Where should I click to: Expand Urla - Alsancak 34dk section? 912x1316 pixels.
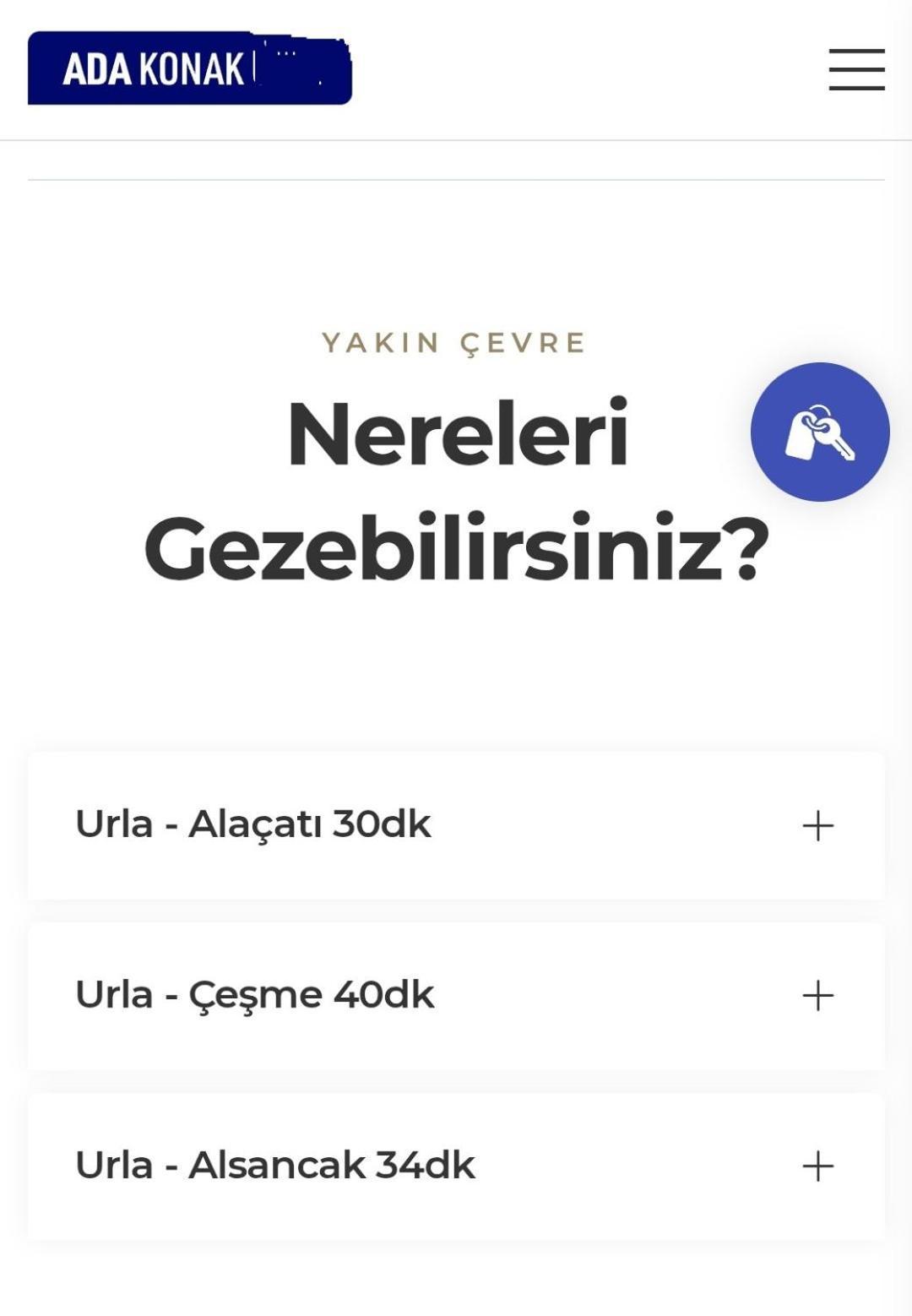click(x=456, y=1166)
